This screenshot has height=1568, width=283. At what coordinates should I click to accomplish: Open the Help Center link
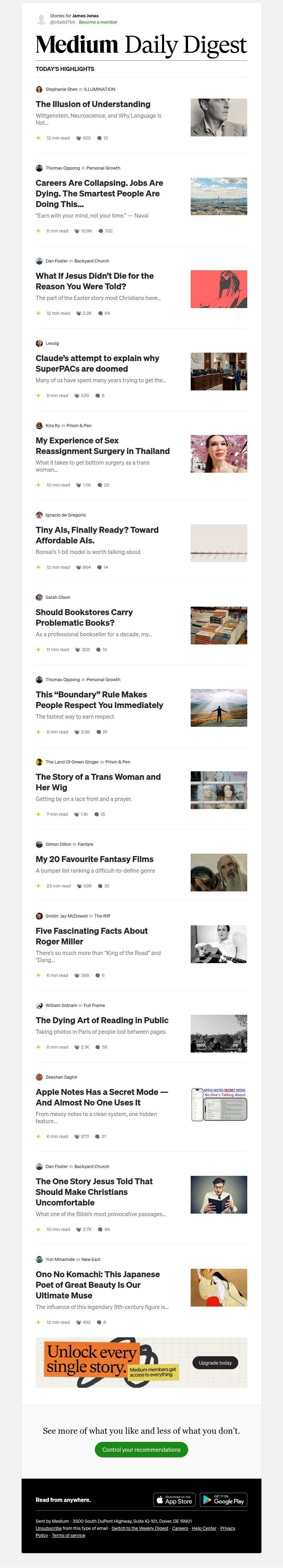pos(204,1528)
